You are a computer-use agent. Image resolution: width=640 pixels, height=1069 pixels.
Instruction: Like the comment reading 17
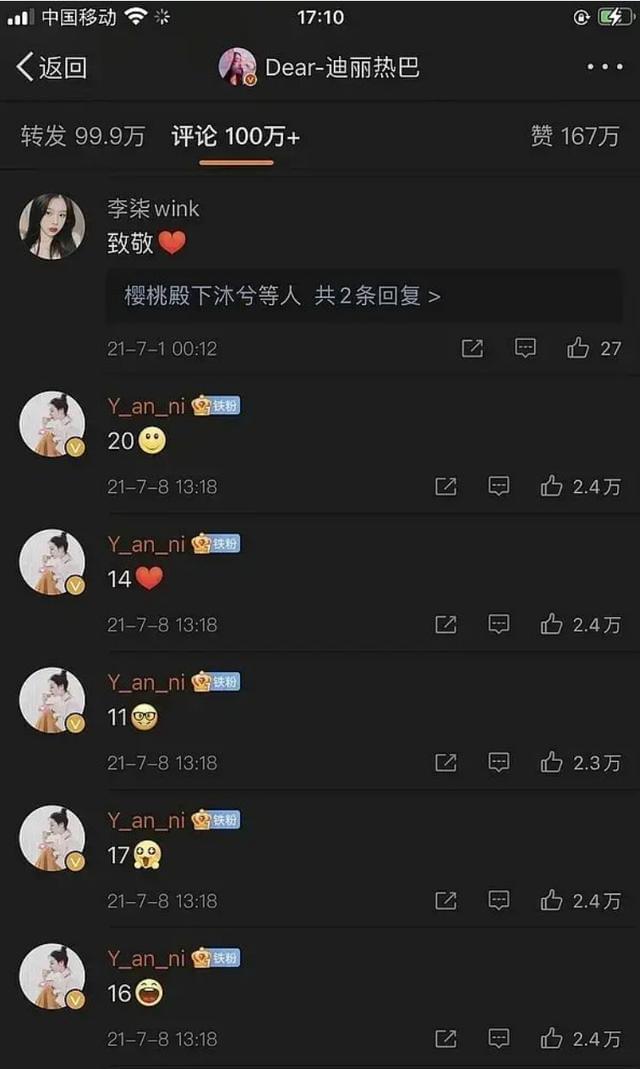[552, 901]
